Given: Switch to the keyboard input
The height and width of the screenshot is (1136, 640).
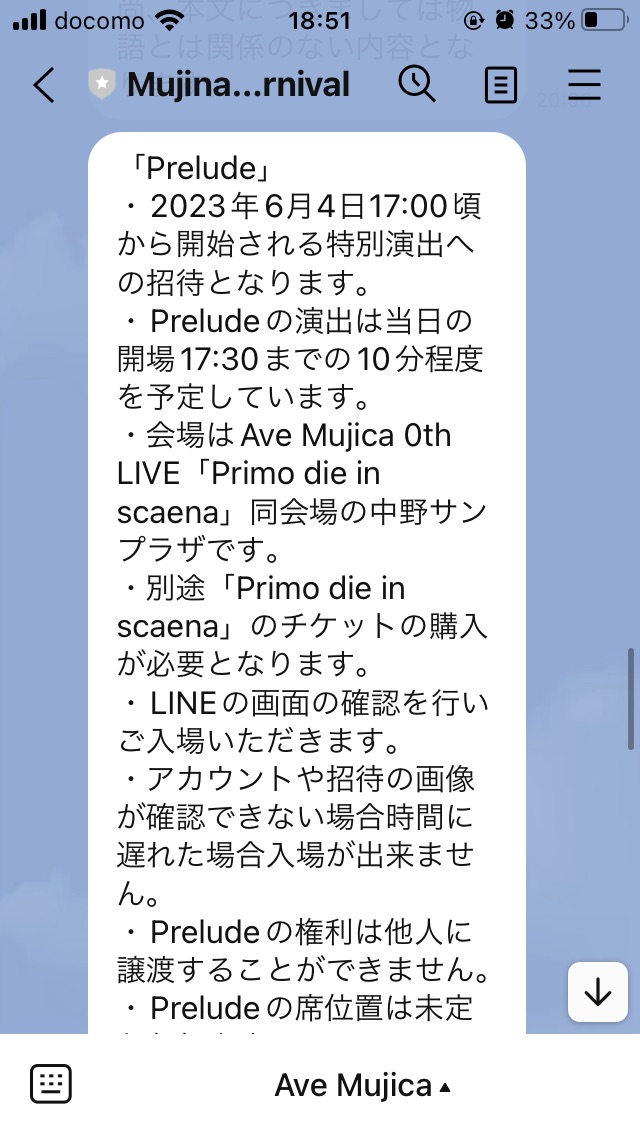Looking at the screenshot, I should pyautogui.click(x=53, y=1085).
